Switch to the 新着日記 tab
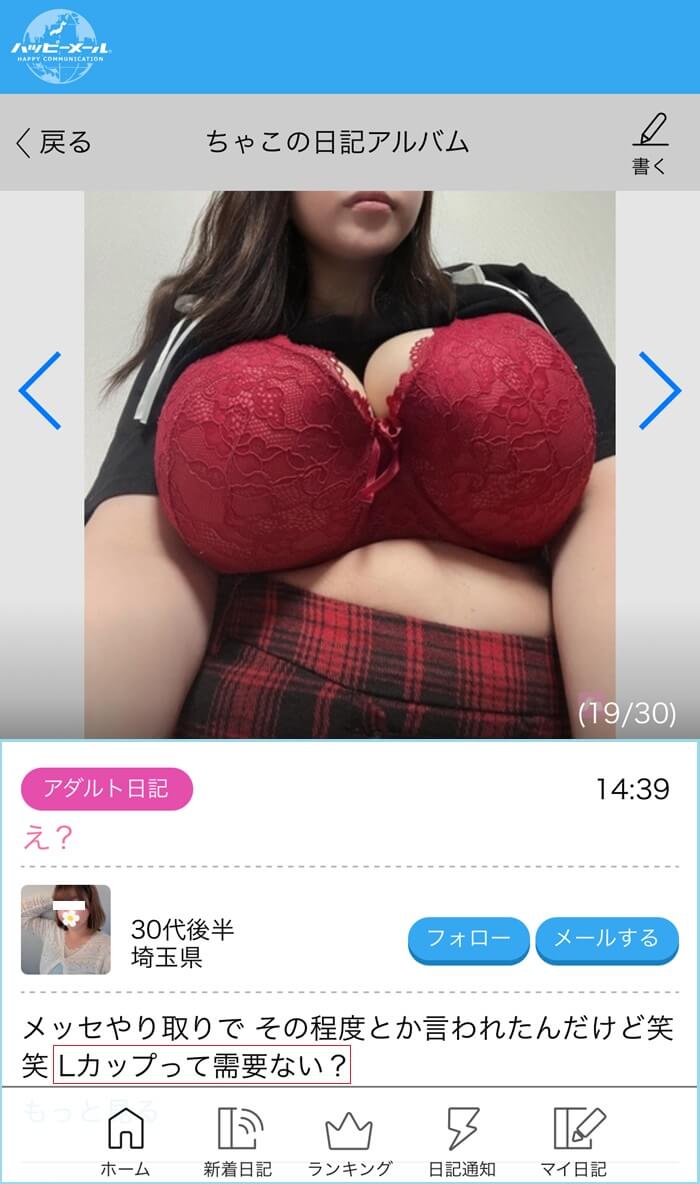The height and width of the screenshot is (1184, 700). point(238,1141)
